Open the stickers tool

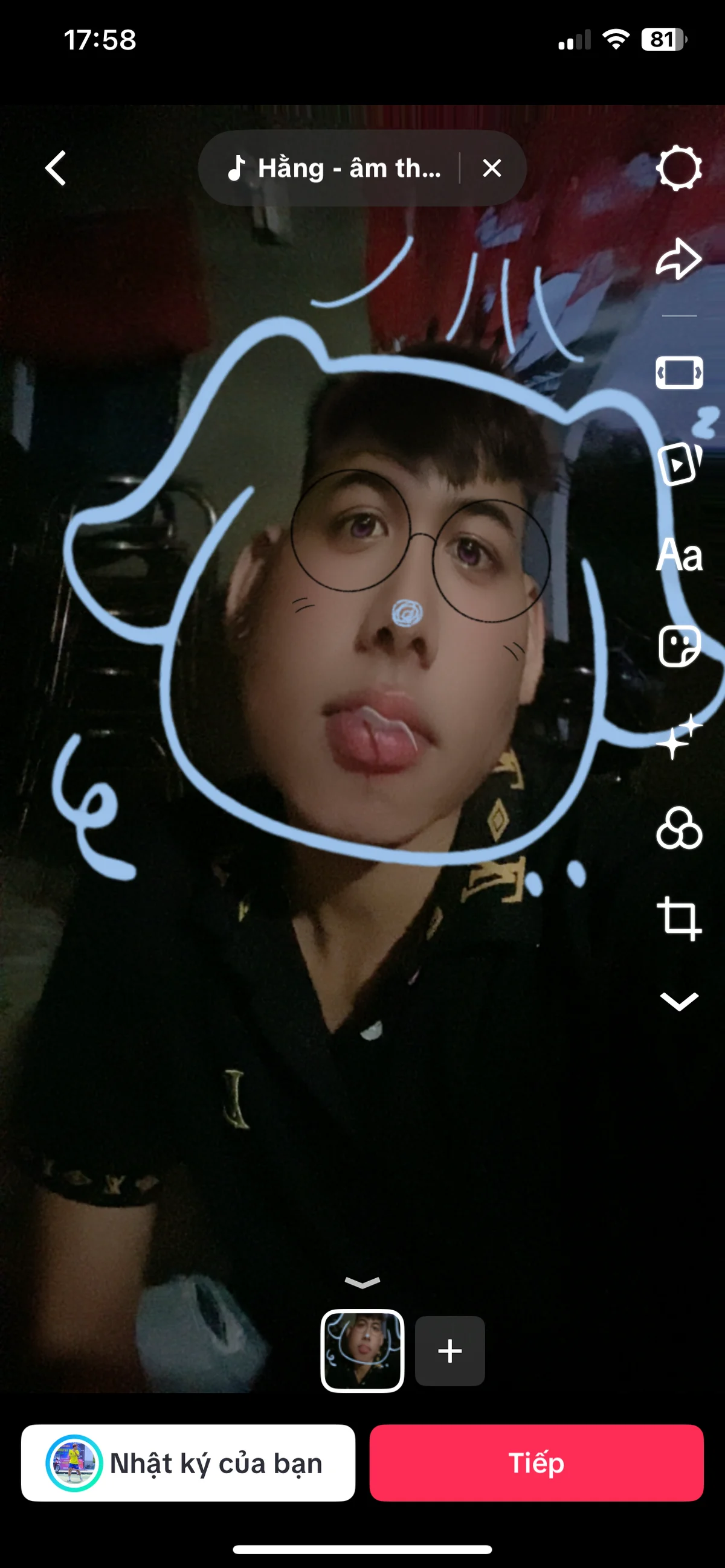pyautogui.click(x=678, y=646)
